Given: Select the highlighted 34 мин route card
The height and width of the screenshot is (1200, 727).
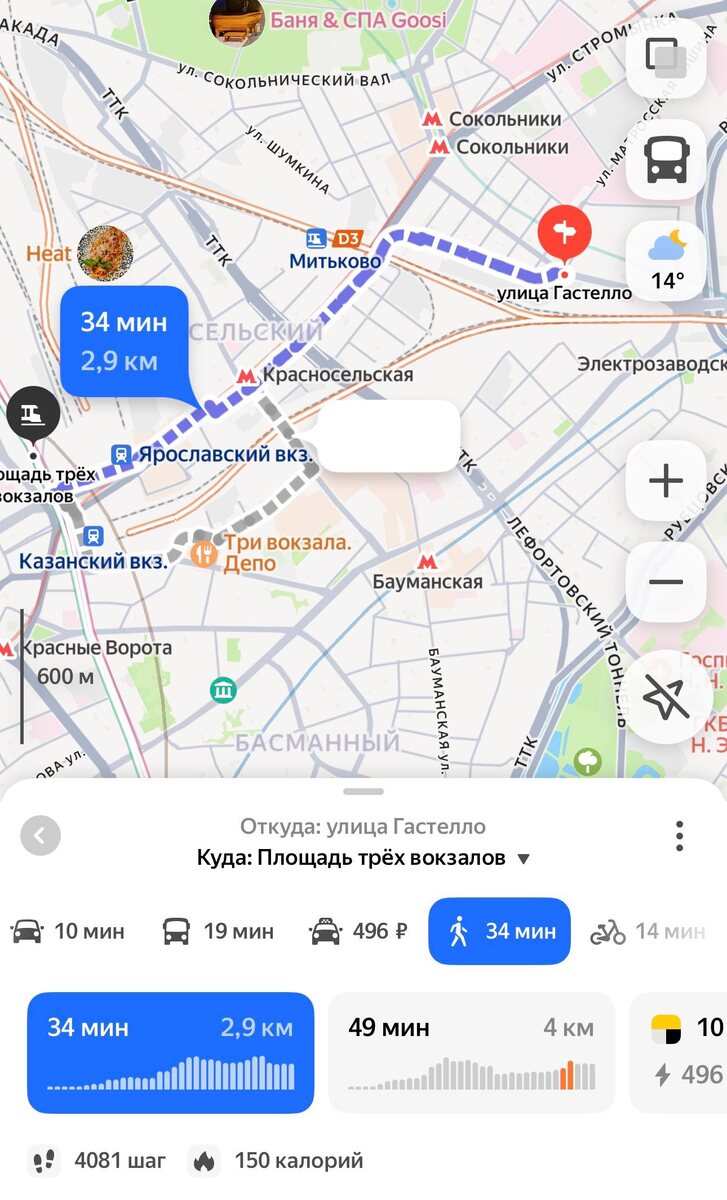Looking at the screenshot, I should (169, 1050).
